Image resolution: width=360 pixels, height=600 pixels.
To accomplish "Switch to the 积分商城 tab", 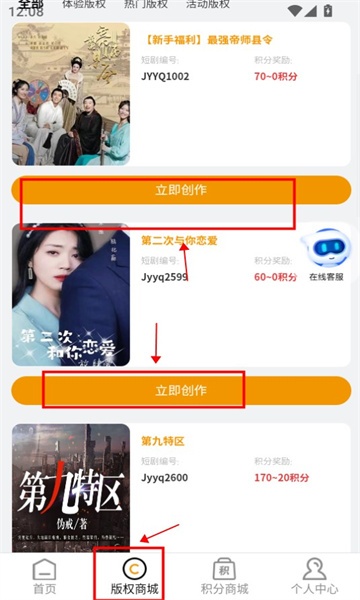I will [x=225, y=577].
